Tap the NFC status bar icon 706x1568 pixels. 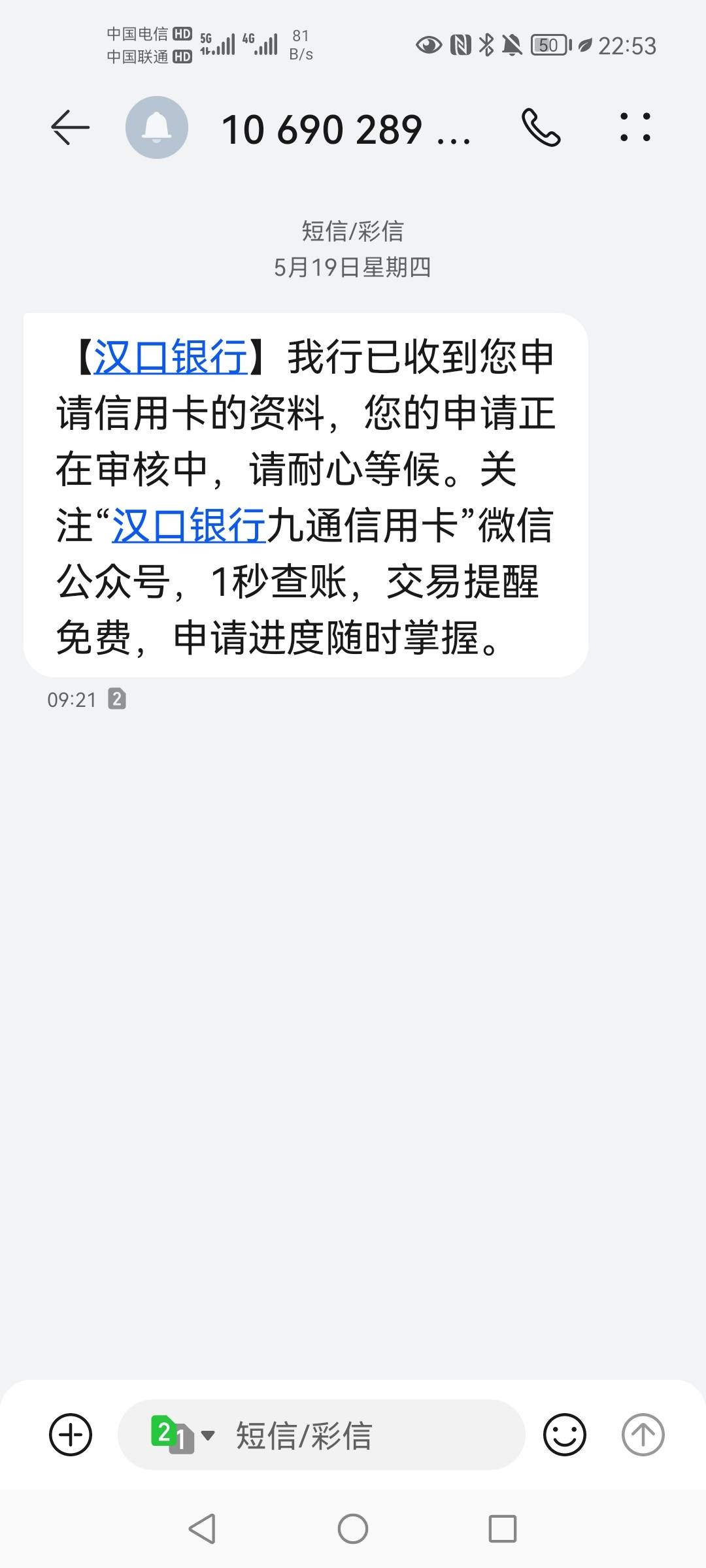(x=458, y=44)
